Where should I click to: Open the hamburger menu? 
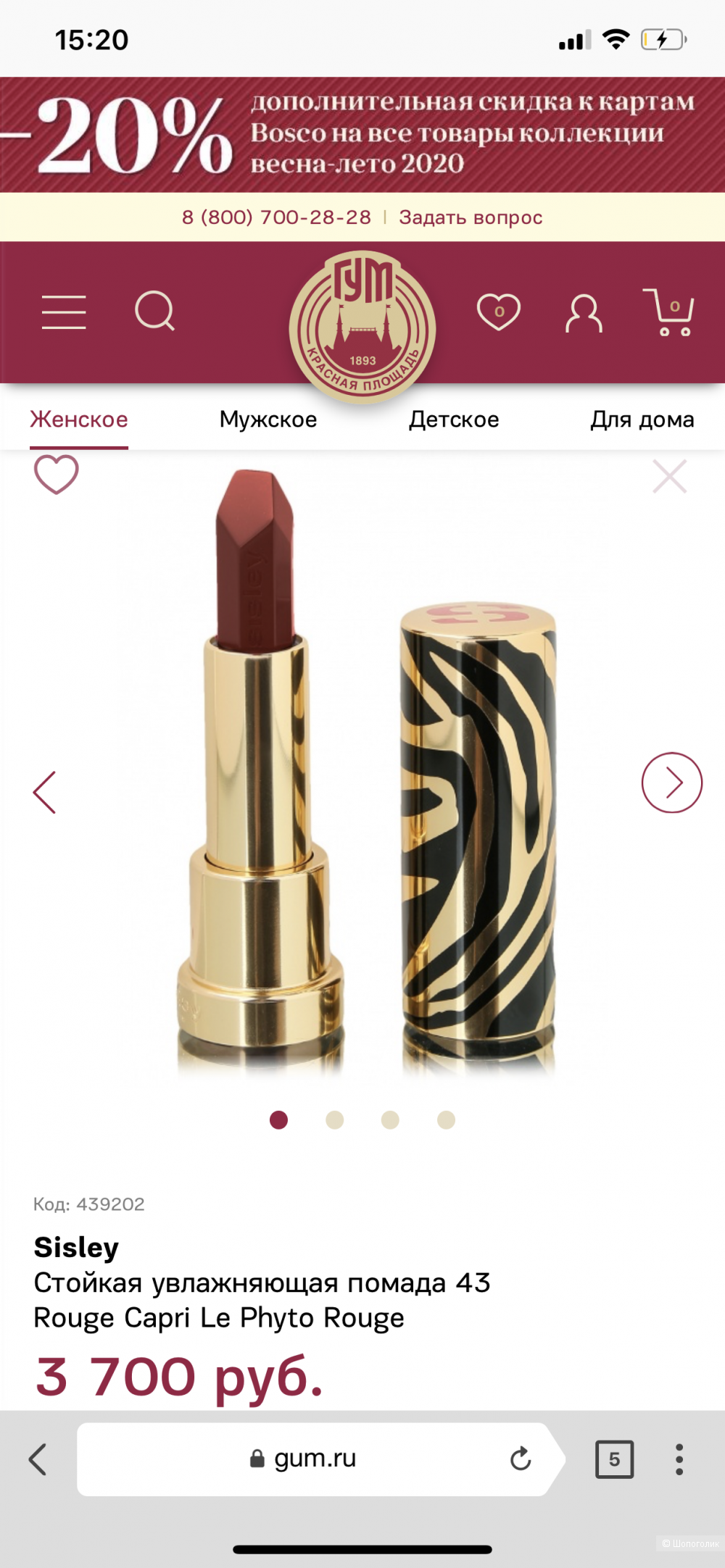pyautogui.click(x=64, y=312)
